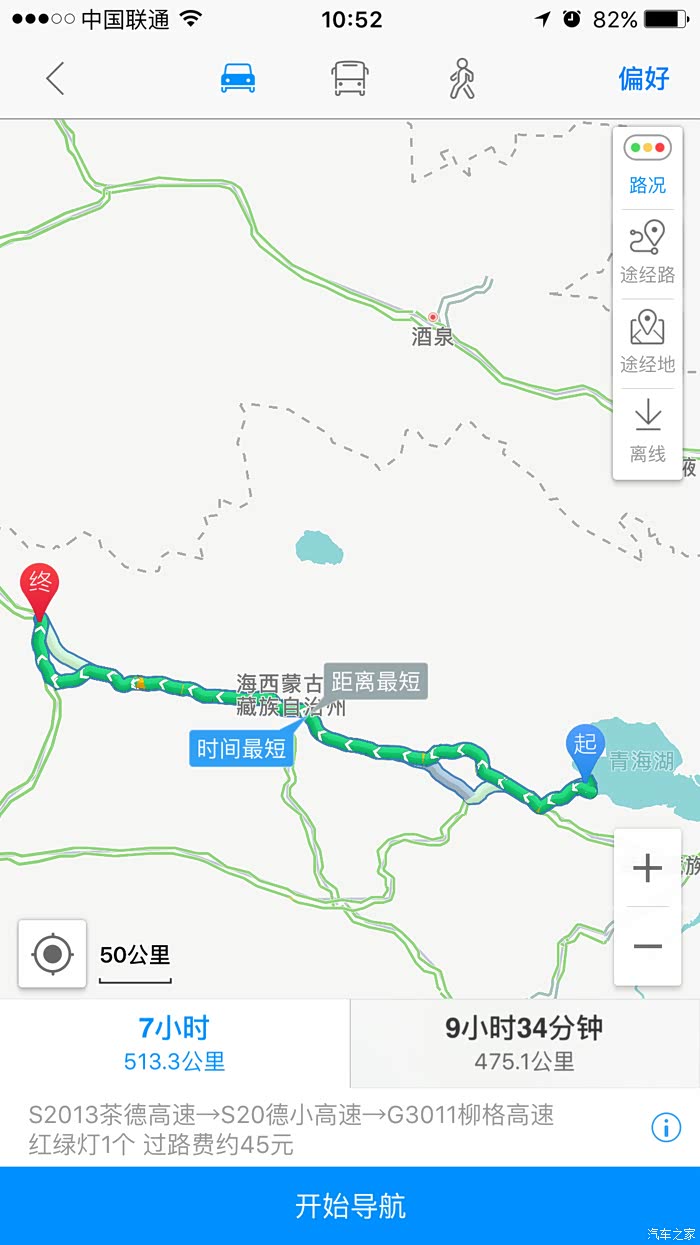This screenshot has width=700, height=1245.
Task: Switch to walking route mode
Action: (x=461, y=78)
